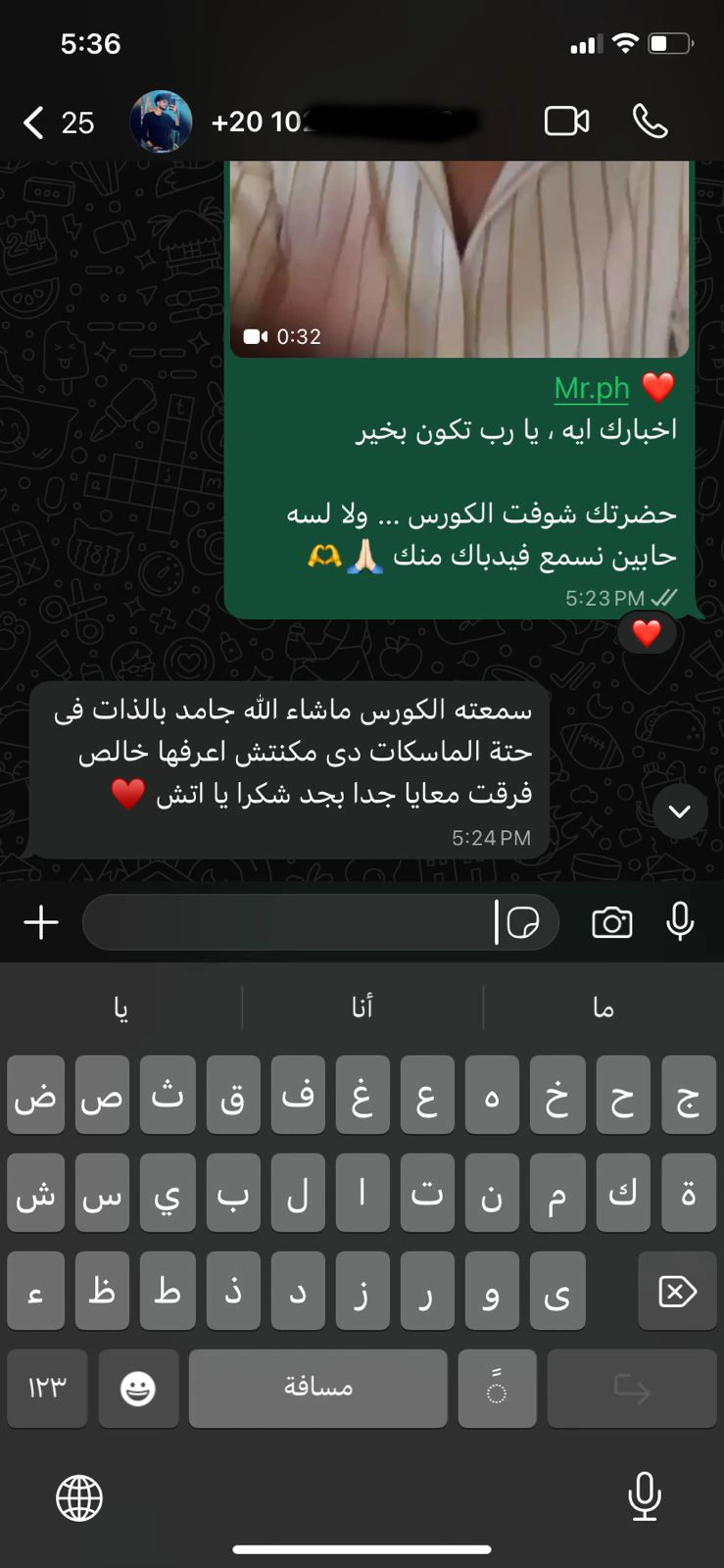Tap the مسافة space key
Screen dimensions: 724x1568
(x=317, y=1388)
